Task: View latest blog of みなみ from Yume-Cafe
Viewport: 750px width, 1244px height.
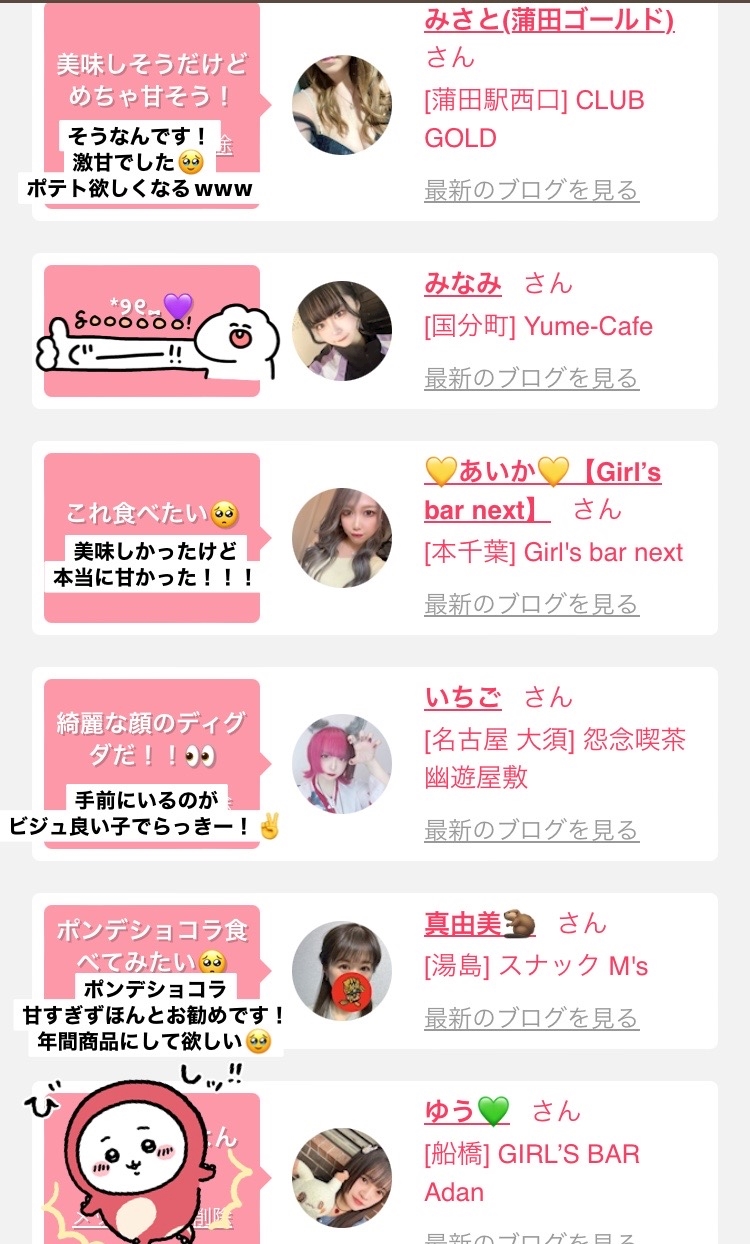Action: tap(532, 378)
